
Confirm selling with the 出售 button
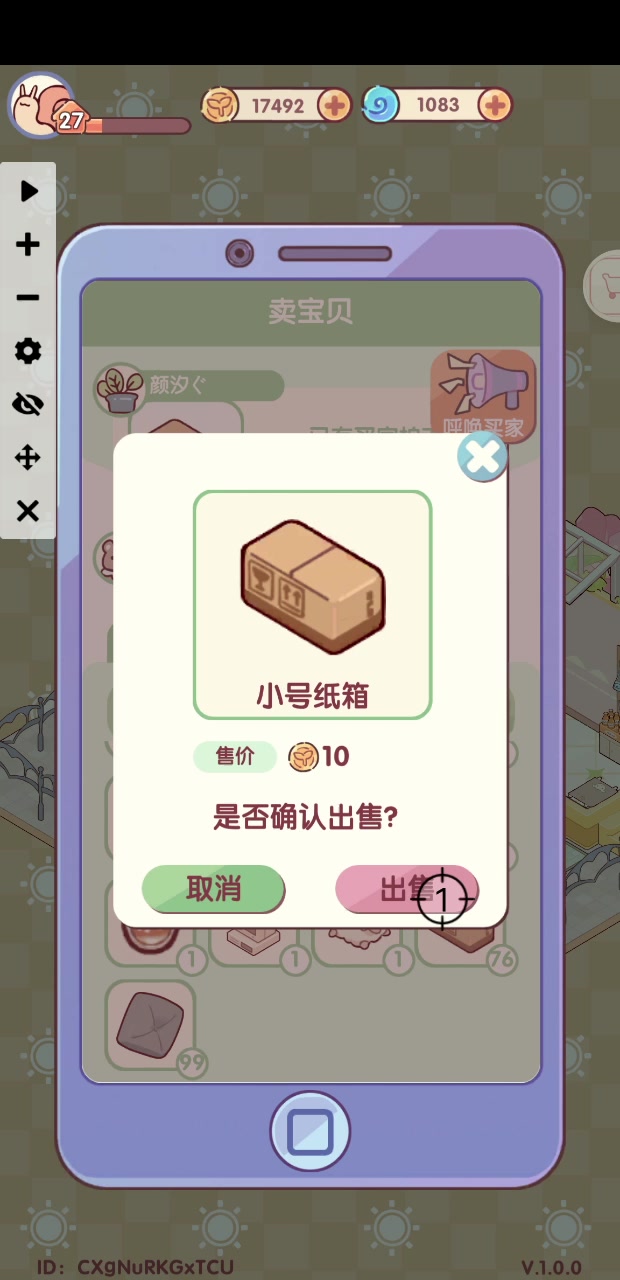[x=406, y=889]
